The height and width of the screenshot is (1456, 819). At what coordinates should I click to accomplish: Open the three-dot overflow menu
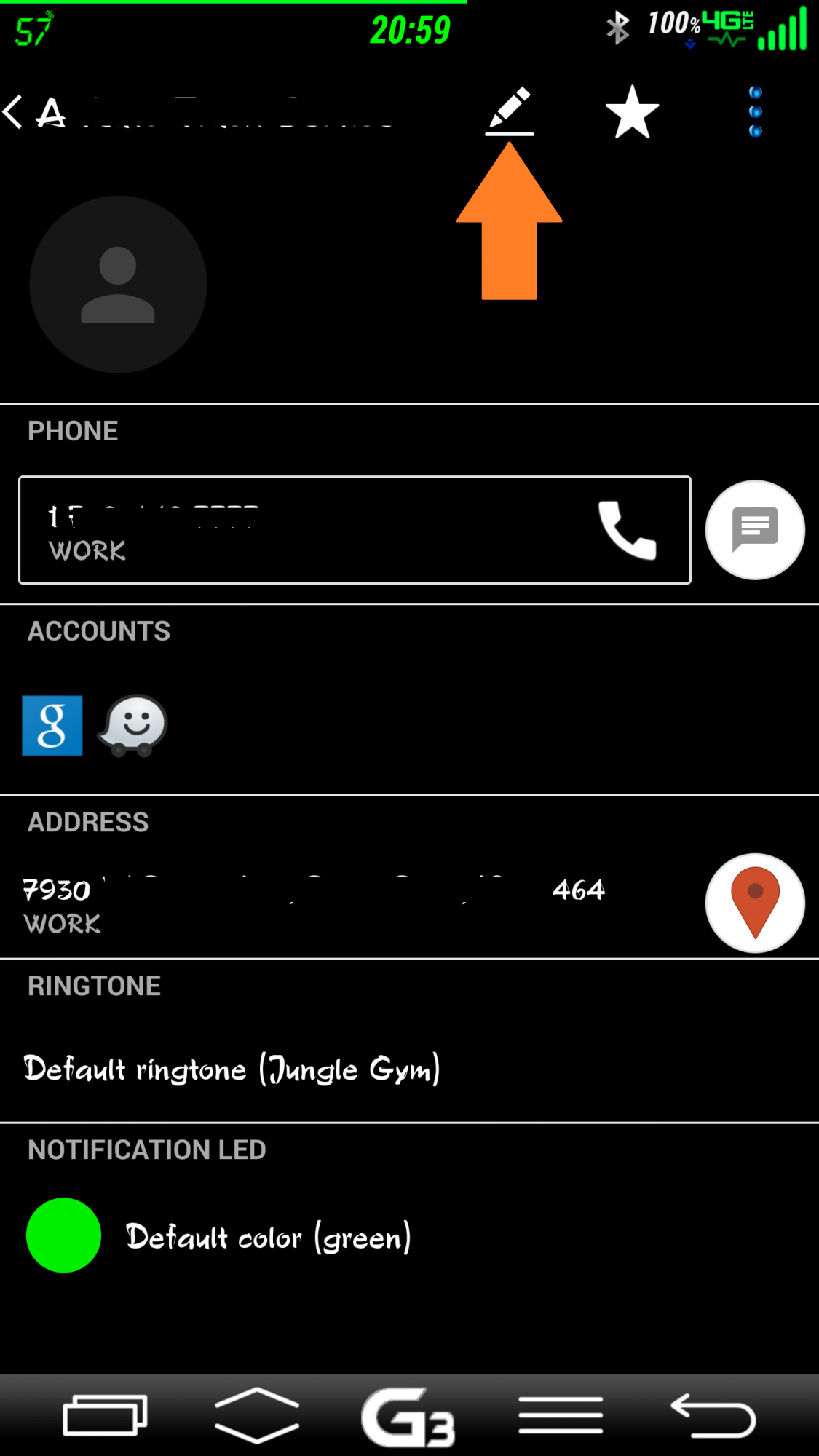pyautogui.click(x=756, y=112)
